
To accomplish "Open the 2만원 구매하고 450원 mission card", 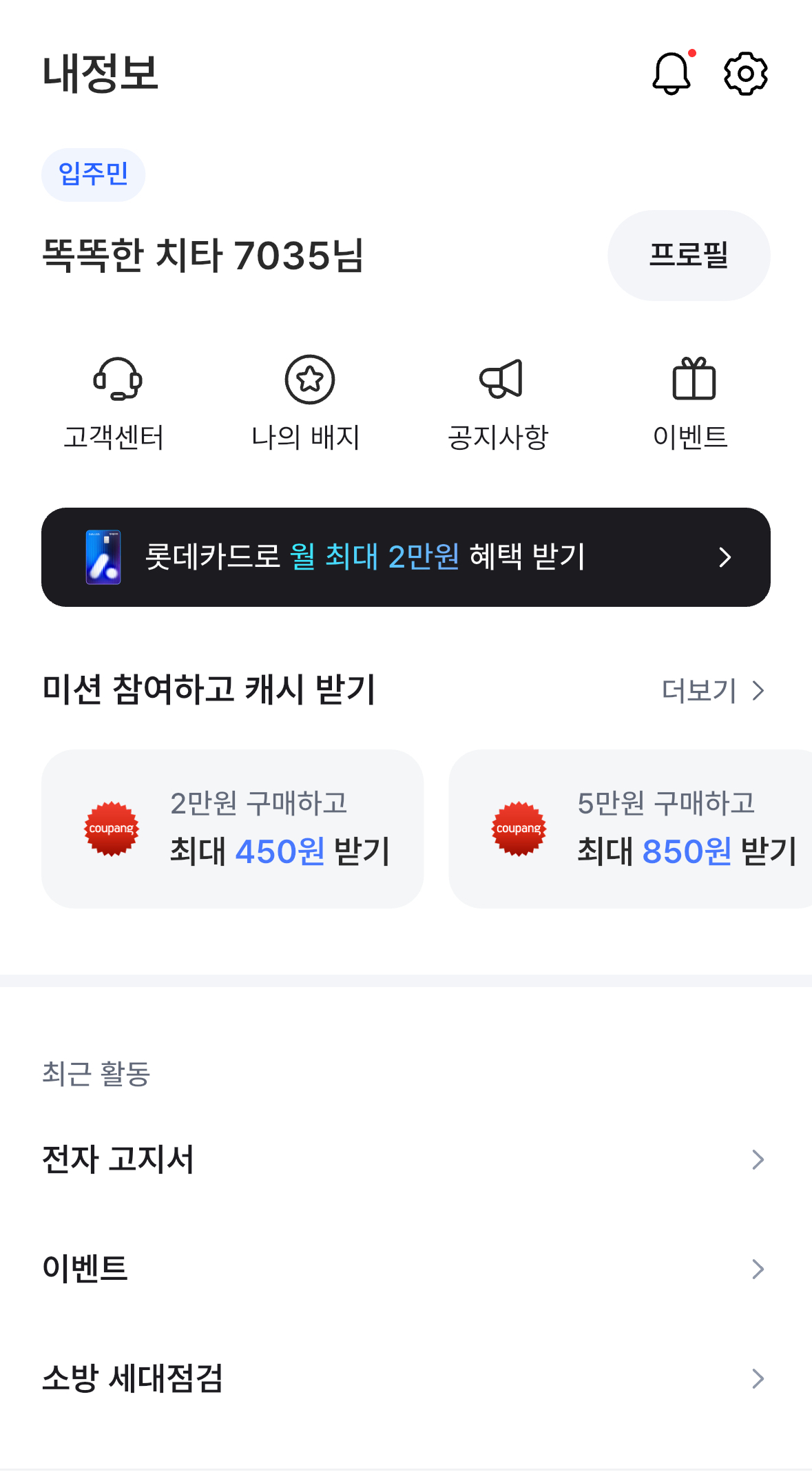I will click(x=233, y=829).
